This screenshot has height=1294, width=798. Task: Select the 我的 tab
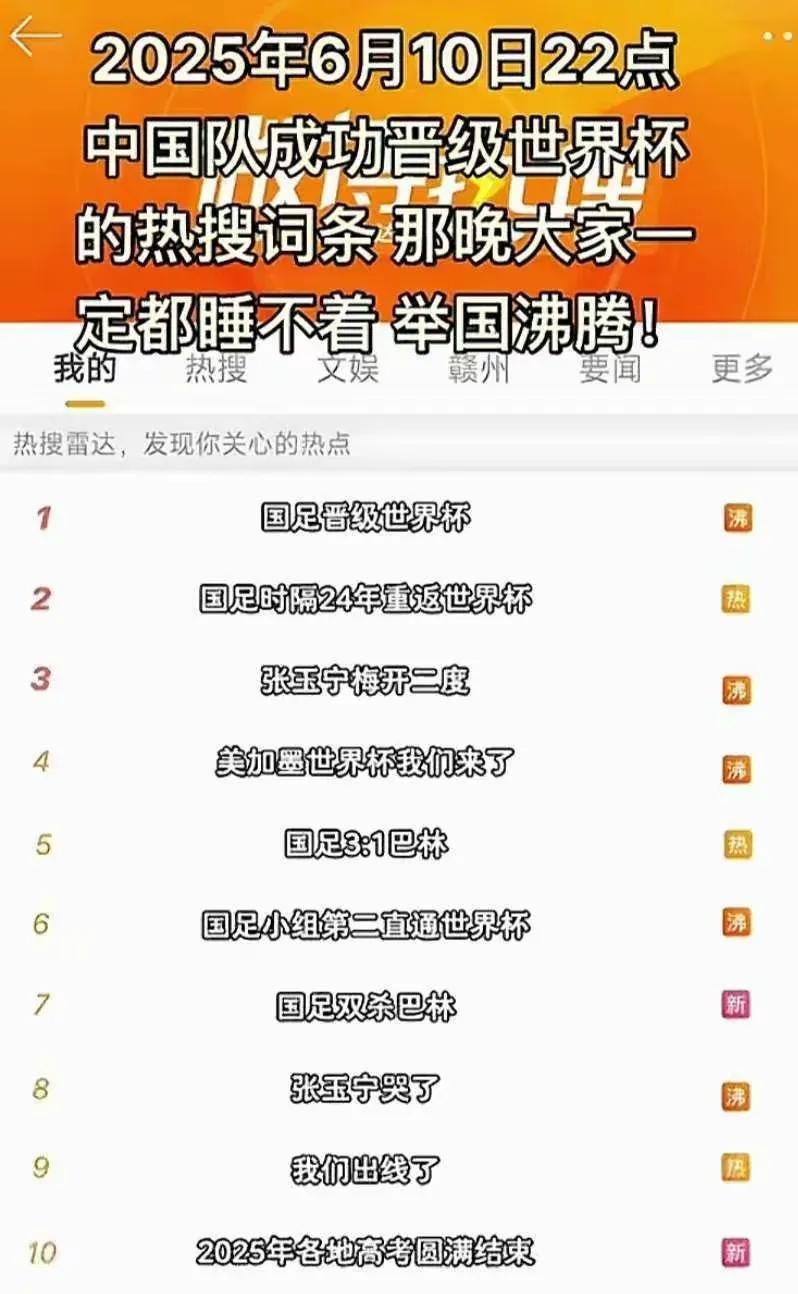pyautogui.click(x=85, y=369)
